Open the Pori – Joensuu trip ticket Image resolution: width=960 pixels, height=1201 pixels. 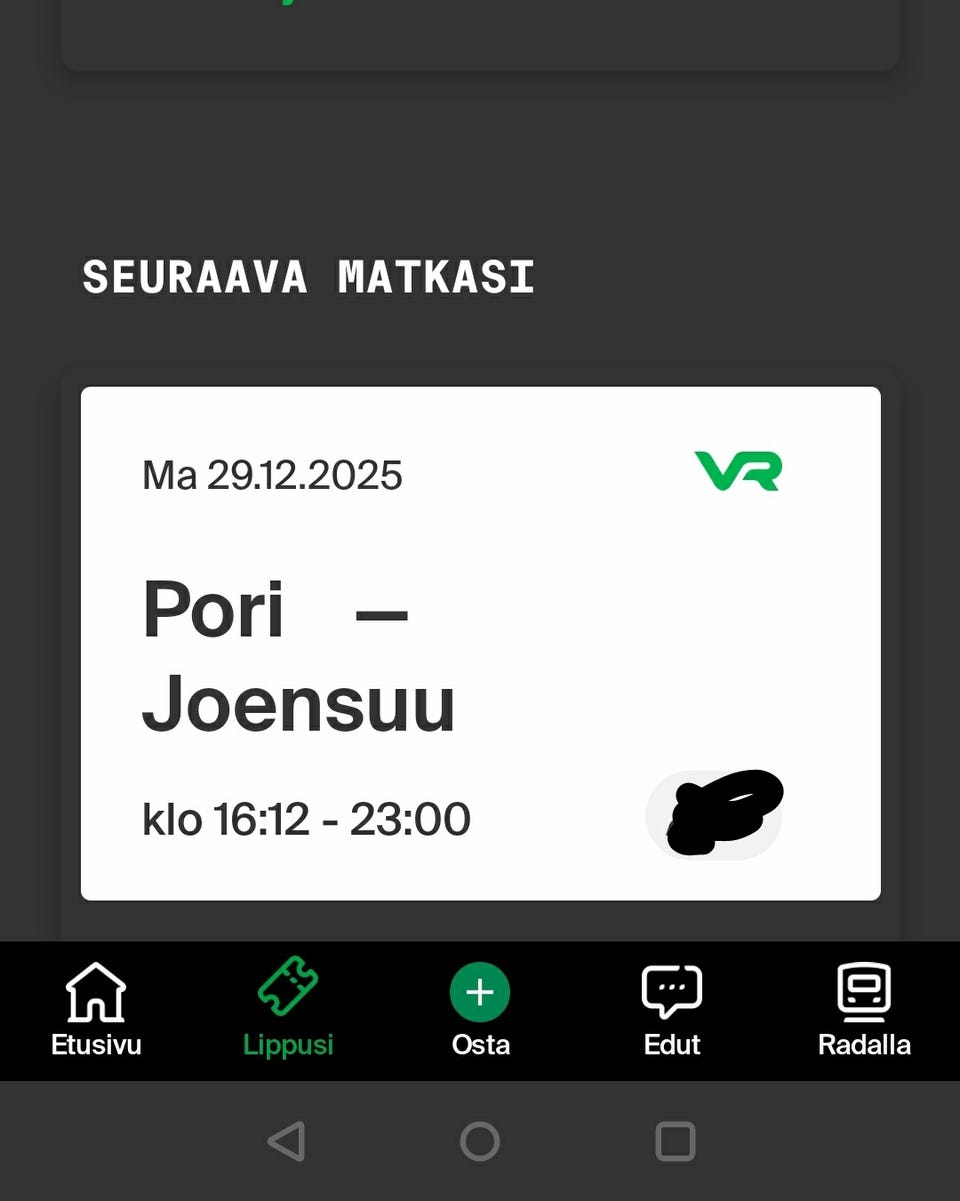tap(480, 643)
